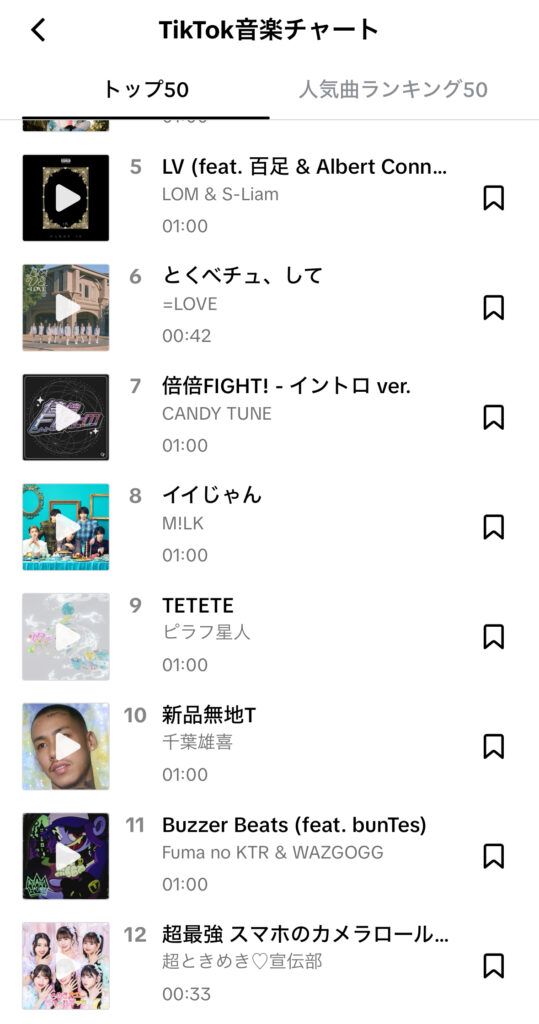Play the preview of LV cover art
Image resolution: width=539 pixels, height=1024 pixels.
tap(66, 198)
